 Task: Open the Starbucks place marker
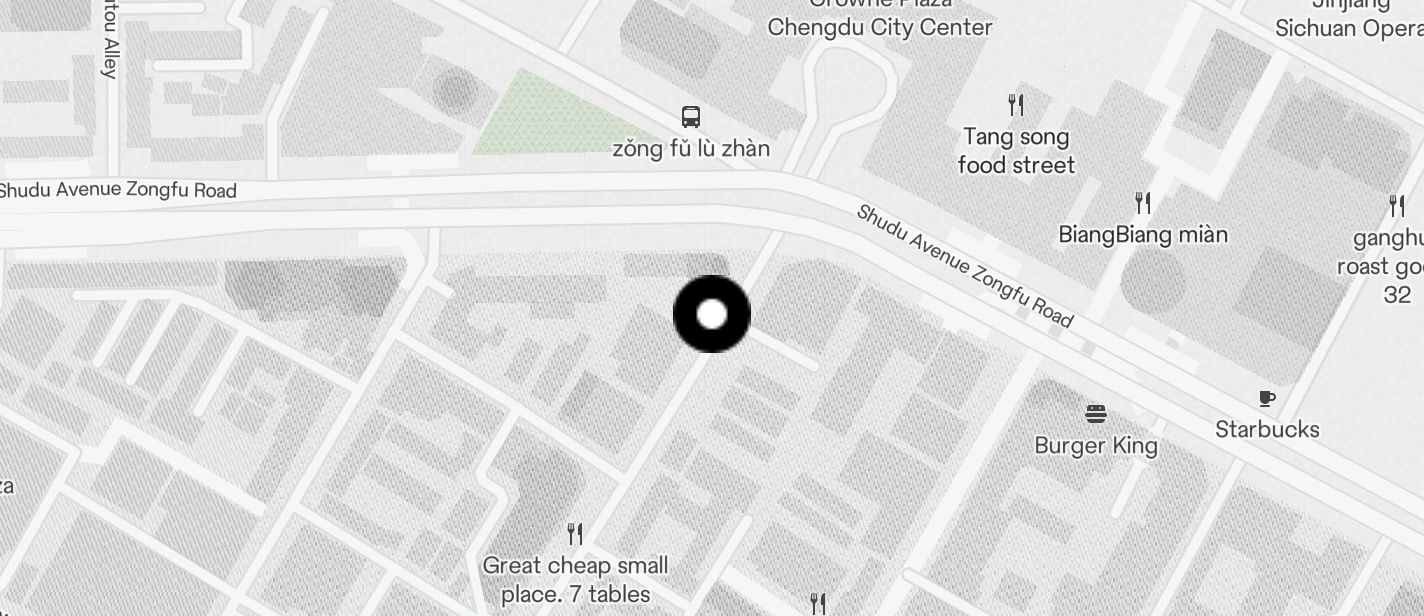(x=1267, y=399)
